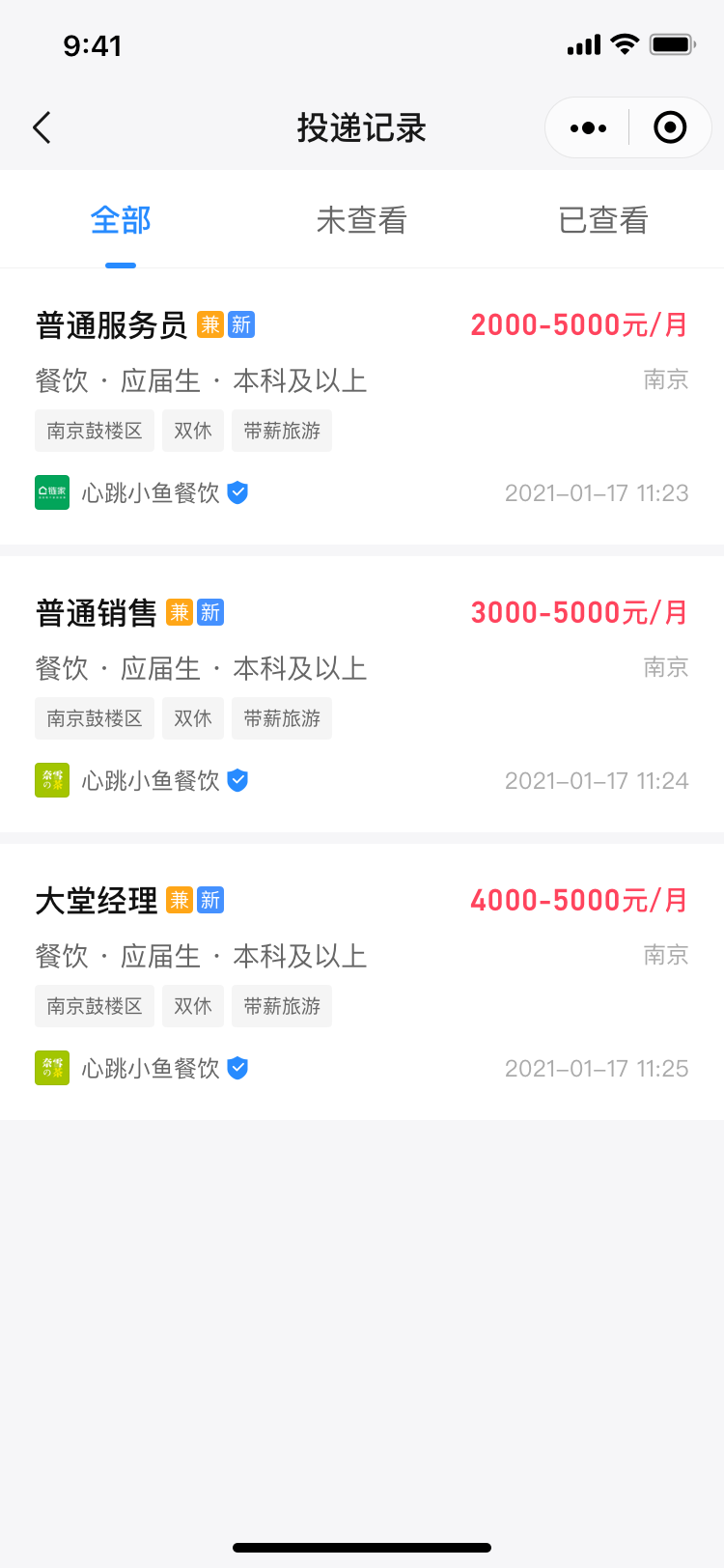Click the 链家 company logo on 普通服务员 card
This screenshot has width=724, height=1568.
[x=51, y=492]
